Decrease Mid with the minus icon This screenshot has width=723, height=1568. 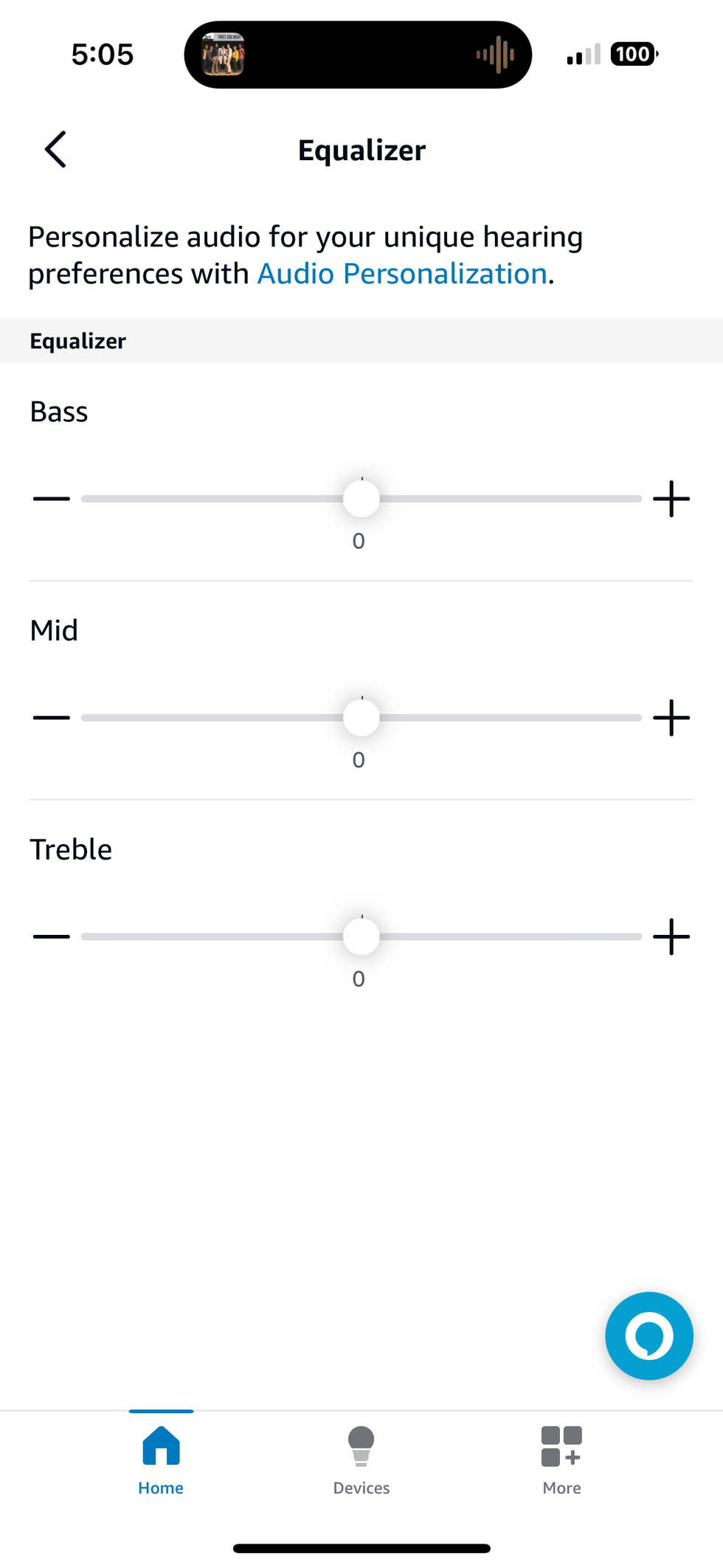click(51, 716)
